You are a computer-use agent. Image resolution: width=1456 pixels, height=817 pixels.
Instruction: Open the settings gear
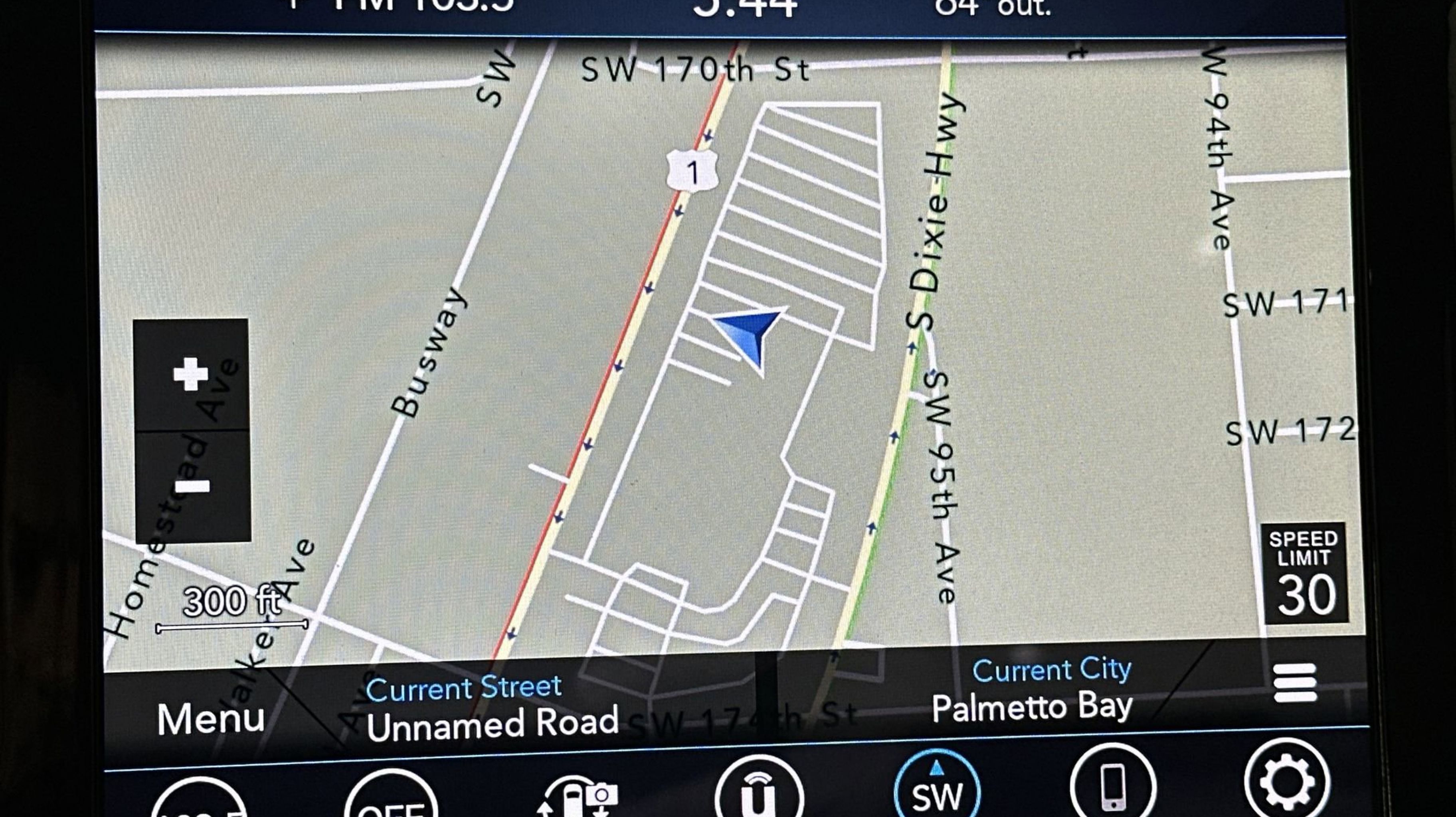1287,783
